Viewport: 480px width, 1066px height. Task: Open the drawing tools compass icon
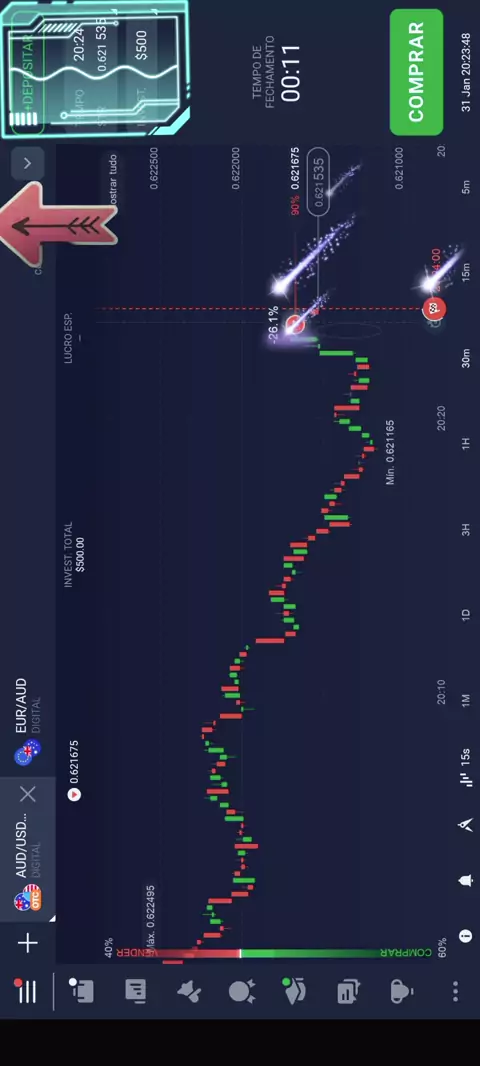click(x=466, y=825)
